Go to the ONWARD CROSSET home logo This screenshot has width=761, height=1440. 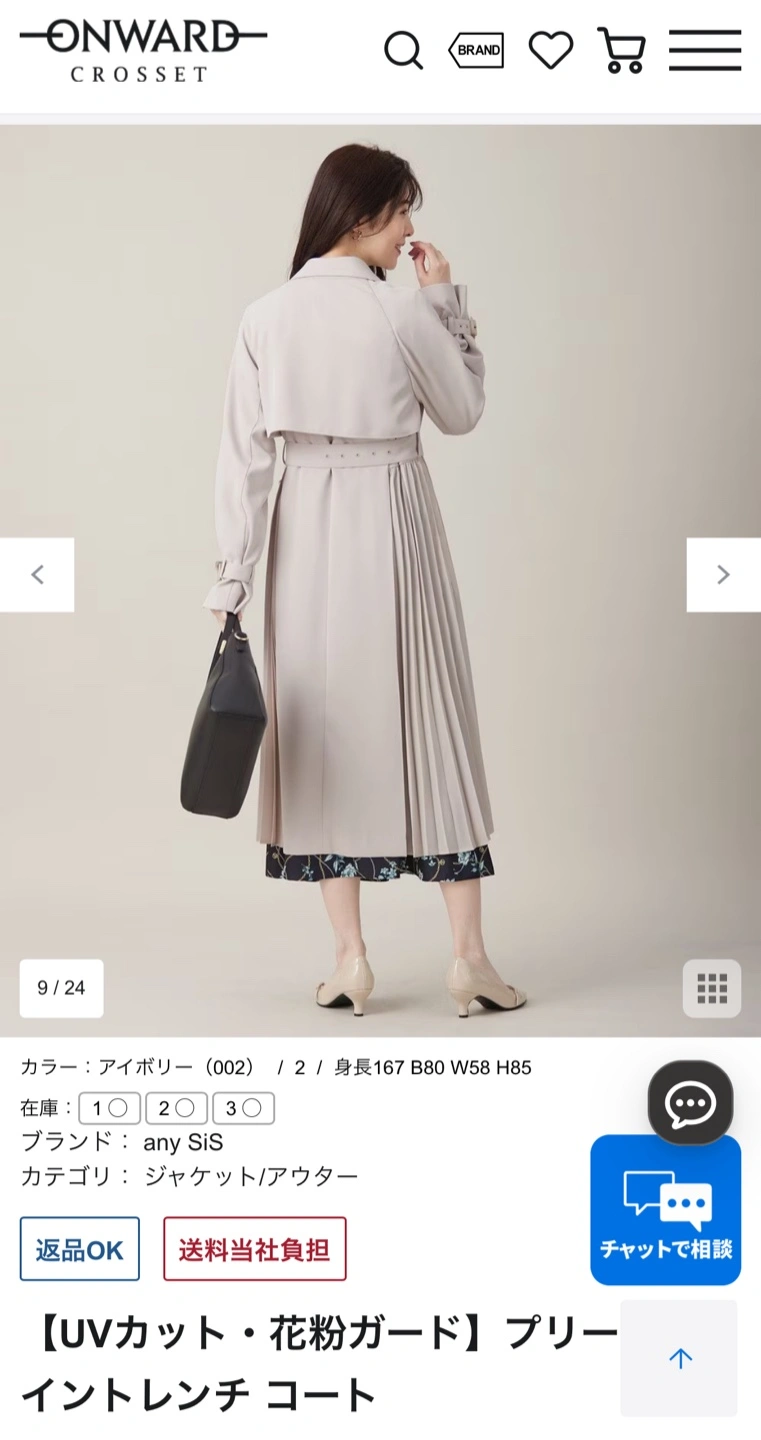tap(143, 50)
